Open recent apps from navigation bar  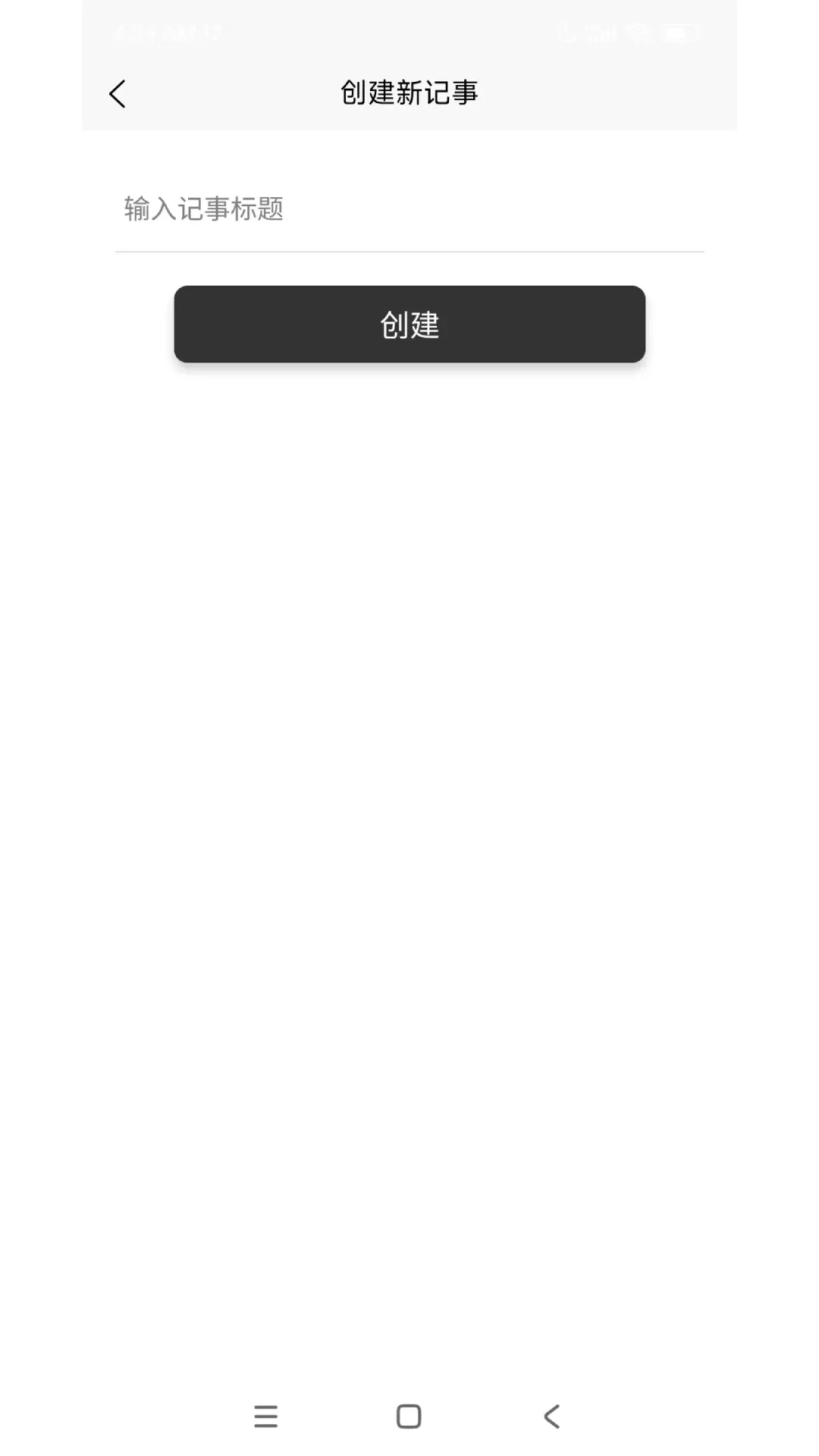point(265,1417)
